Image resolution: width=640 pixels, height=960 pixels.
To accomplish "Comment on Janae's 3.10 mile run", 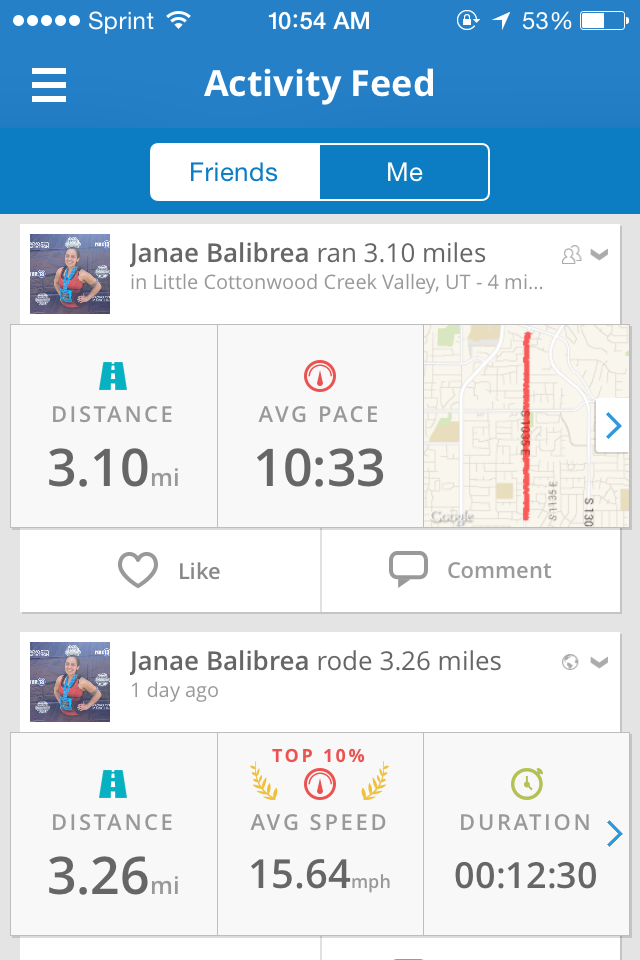I will [471, 571].
